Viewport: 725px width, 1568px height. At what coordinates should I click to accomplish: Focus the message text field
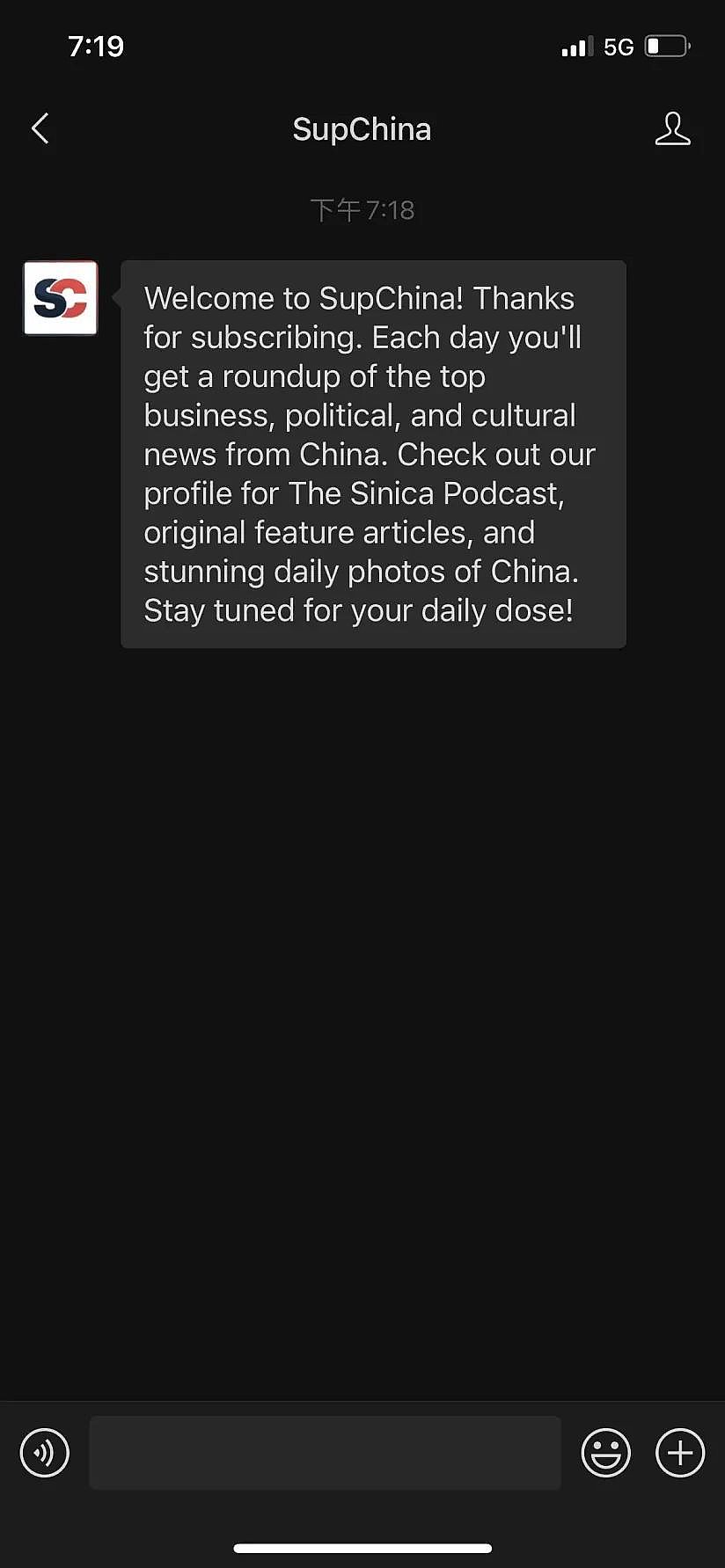325,1453
